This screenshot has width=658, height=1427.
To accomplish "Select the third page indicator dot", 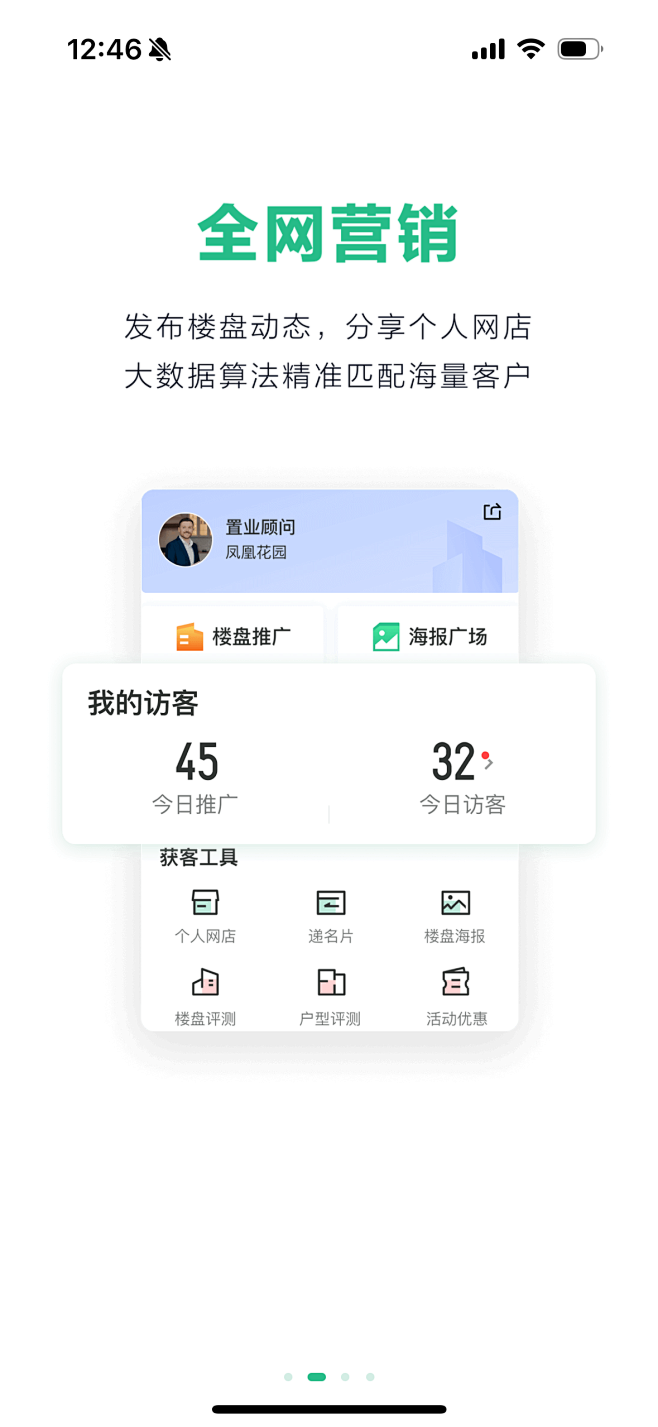I will click(345, 1377).
